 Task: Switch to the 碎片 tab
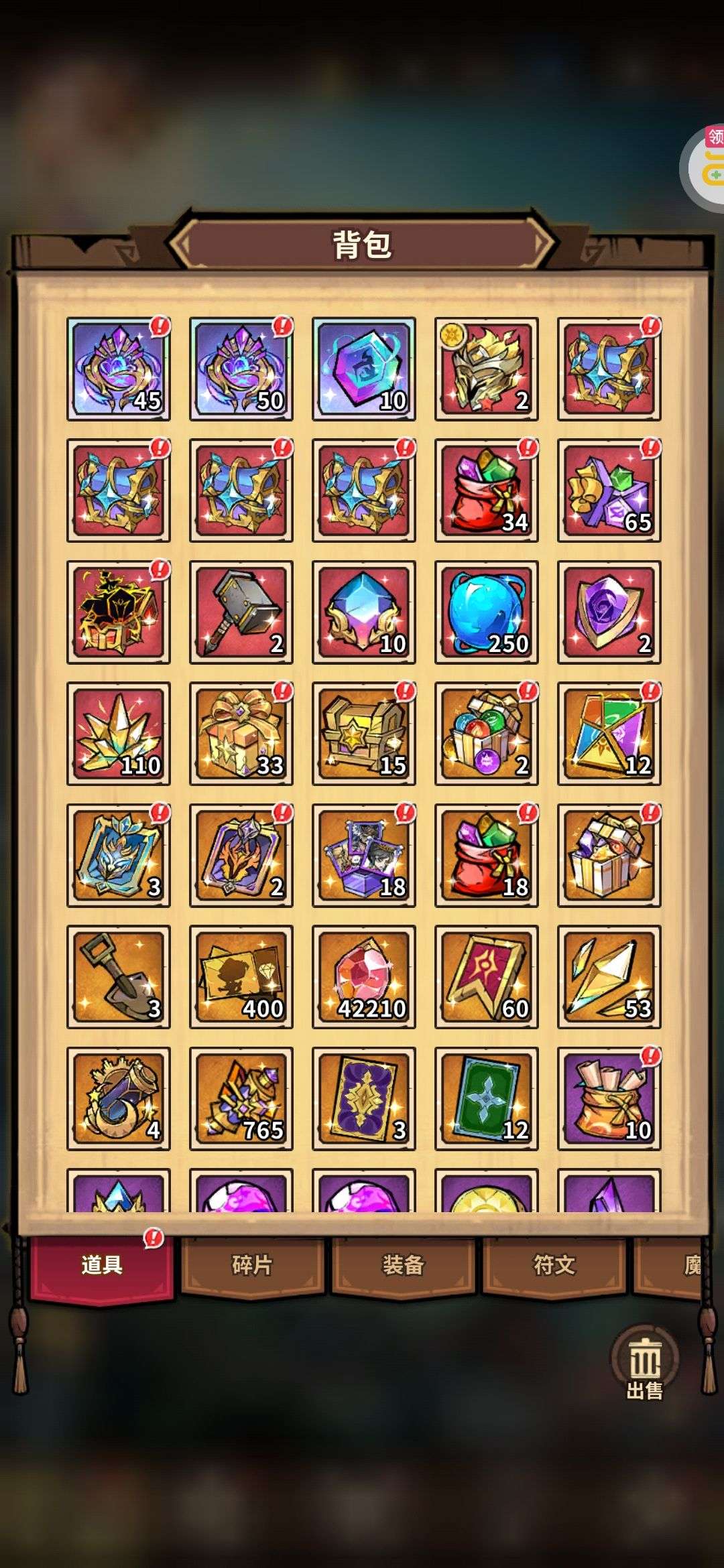tap(252, 1265)
